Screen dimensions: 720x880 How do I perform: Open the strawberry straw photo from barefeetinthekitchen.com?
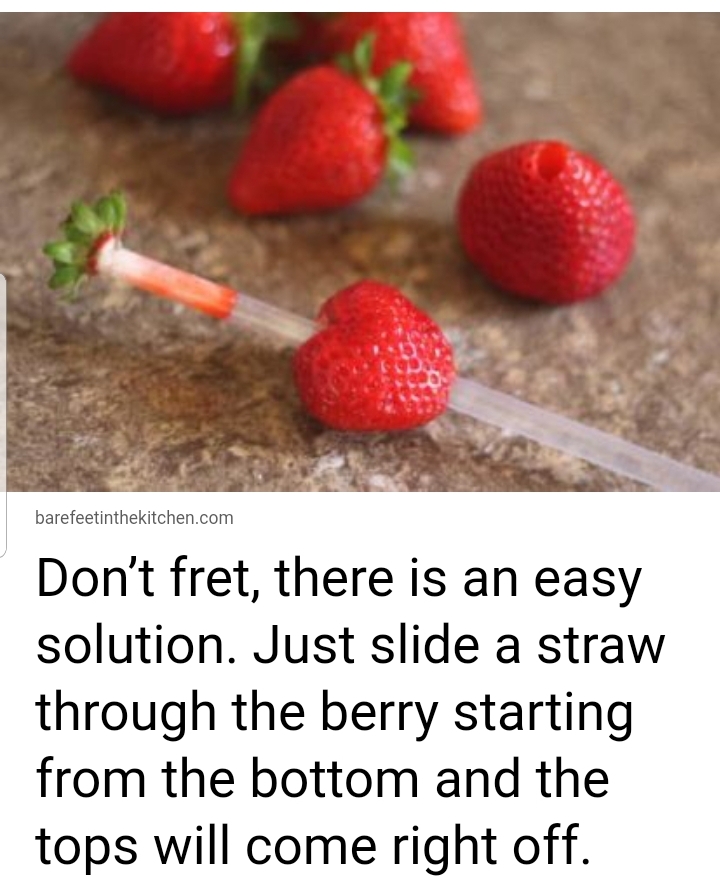point(362,250)
